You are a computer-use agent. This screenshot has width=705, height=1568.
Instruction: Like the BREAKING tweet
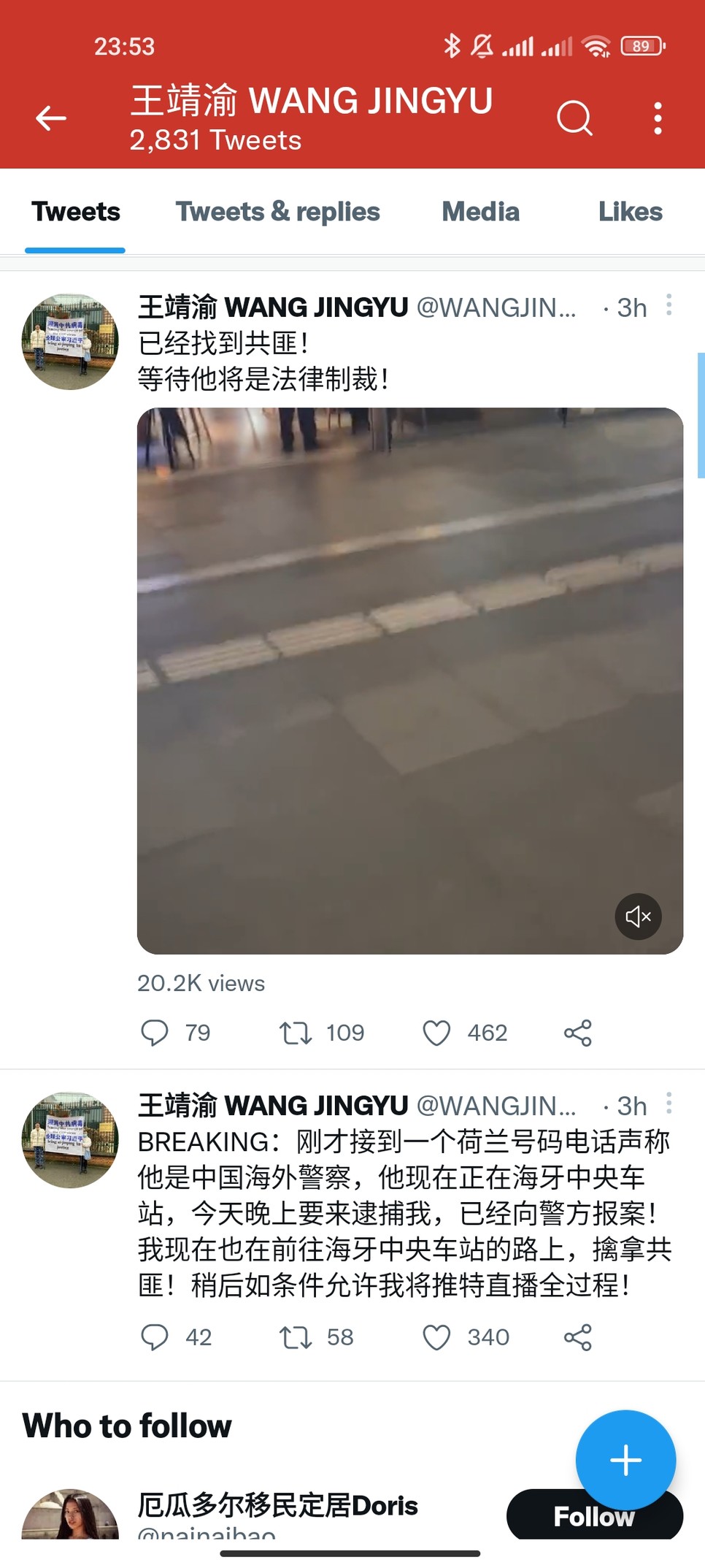click(436, 1337)
